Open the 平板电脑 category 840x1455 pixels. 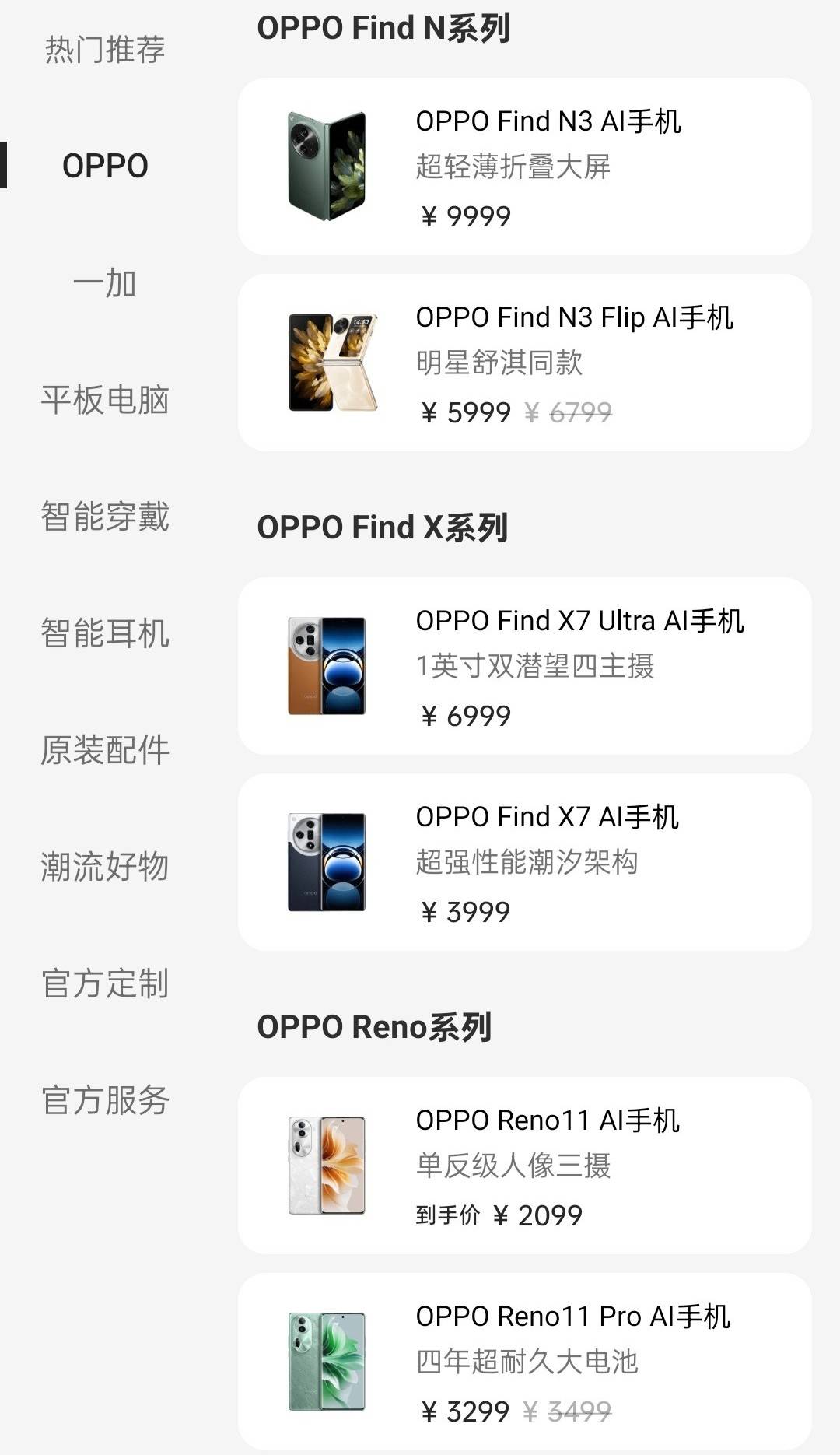click(x=105, y=400)
